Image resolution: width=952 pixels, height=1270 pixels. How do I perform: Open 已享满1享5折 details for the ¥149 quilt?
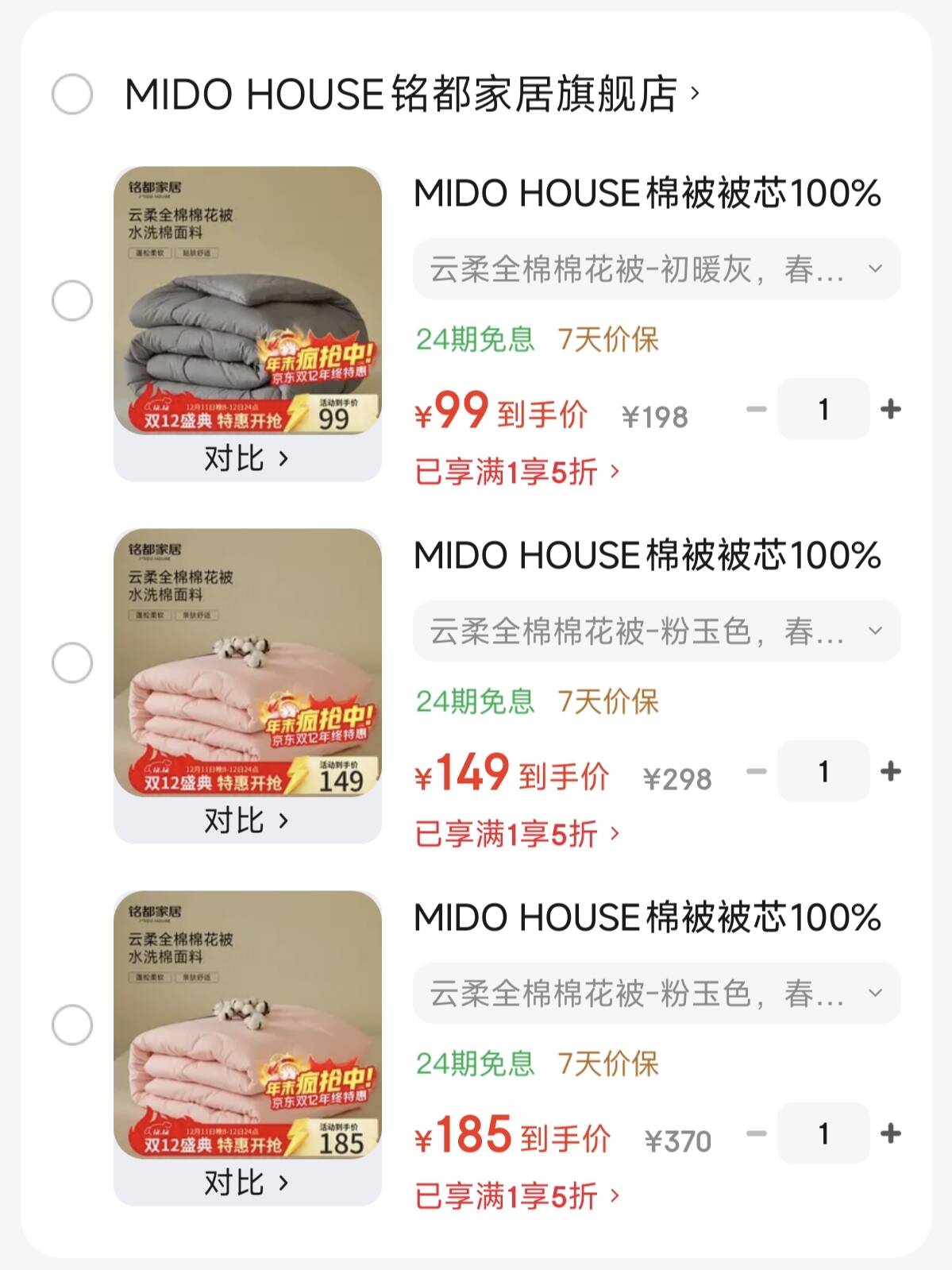pos(516,834)
